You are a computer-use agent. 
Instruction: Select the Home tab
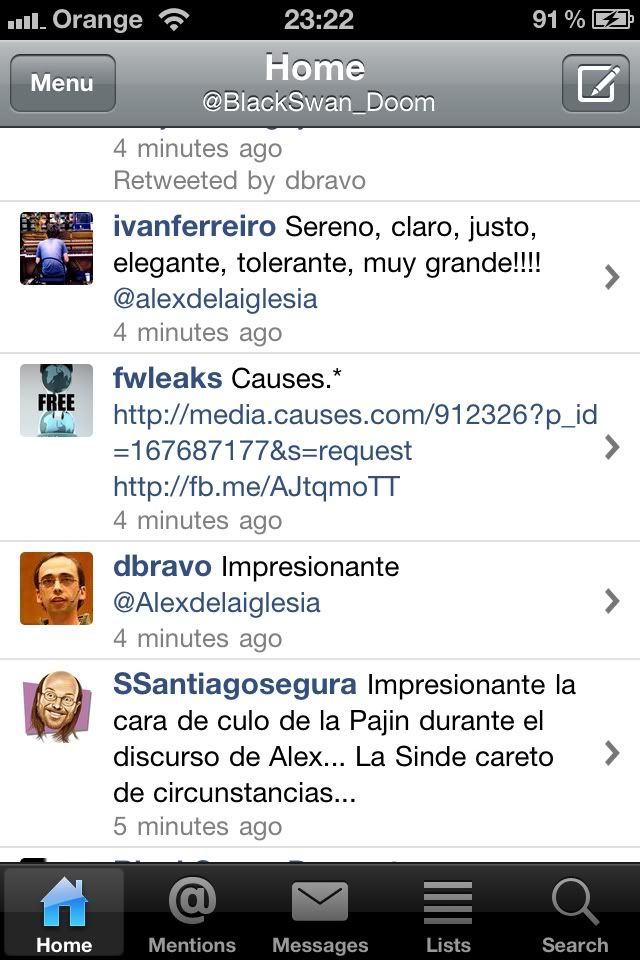click(x=64, y=912)
